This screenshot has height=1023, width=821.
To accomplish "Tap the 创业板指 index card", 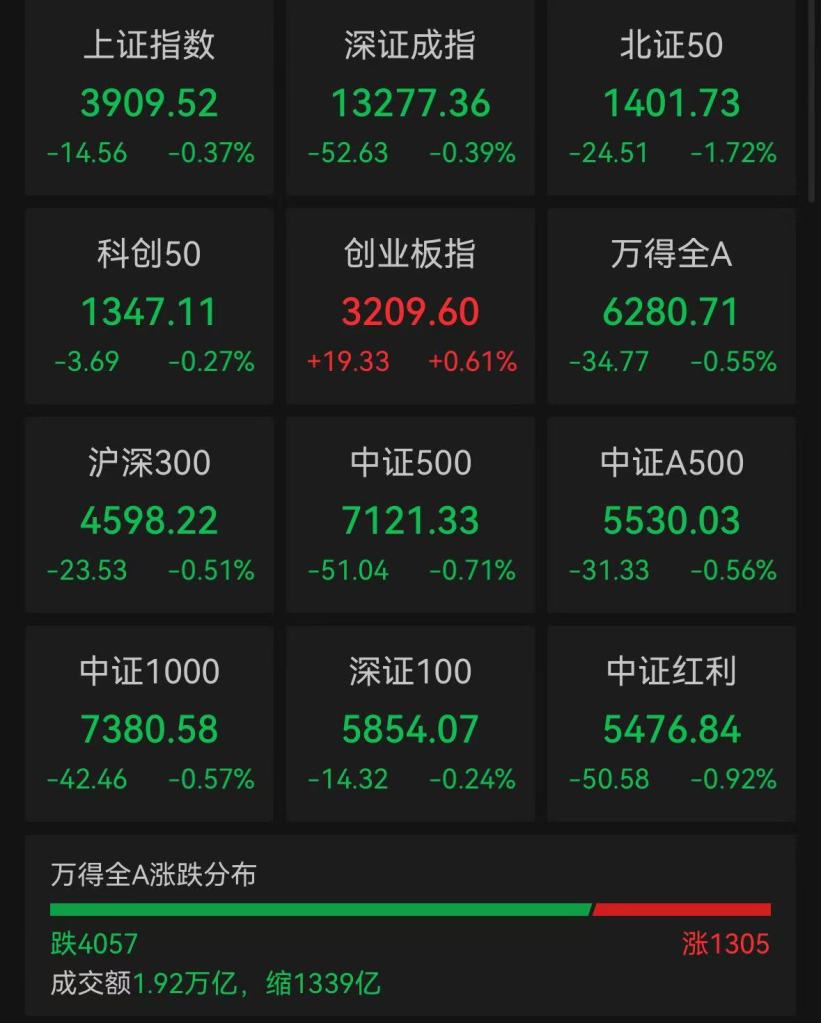I will [x=410, y=306].
